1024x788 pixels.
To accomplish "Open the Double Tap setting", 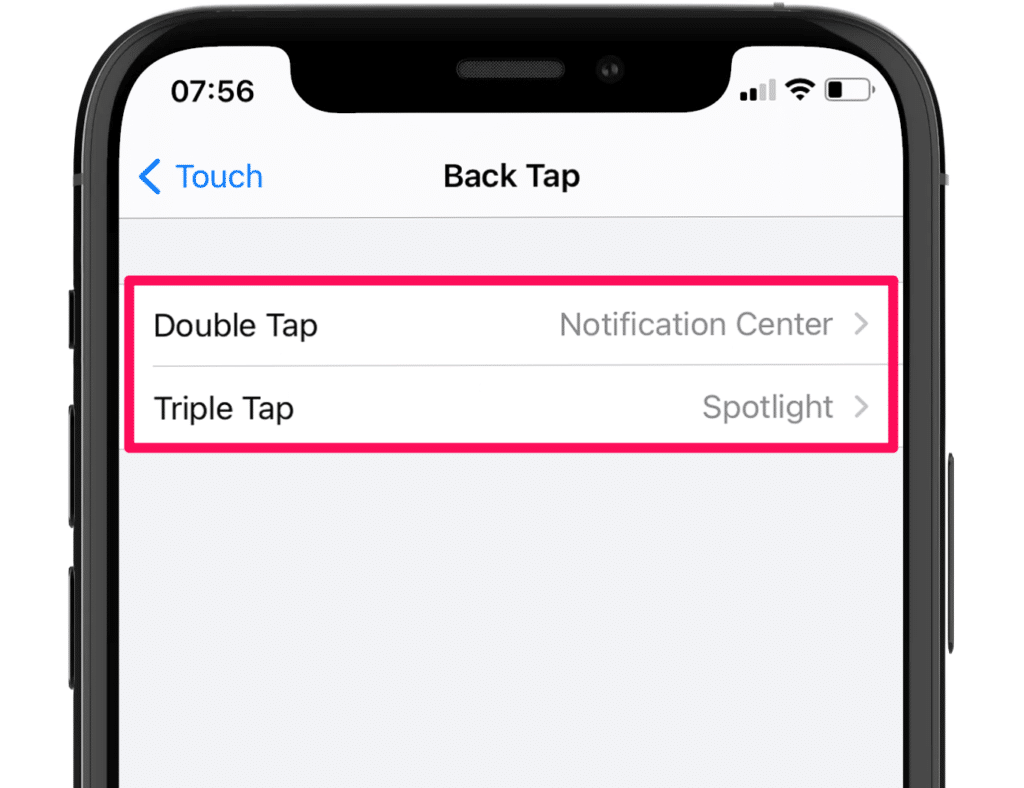I will coord(510,325).
